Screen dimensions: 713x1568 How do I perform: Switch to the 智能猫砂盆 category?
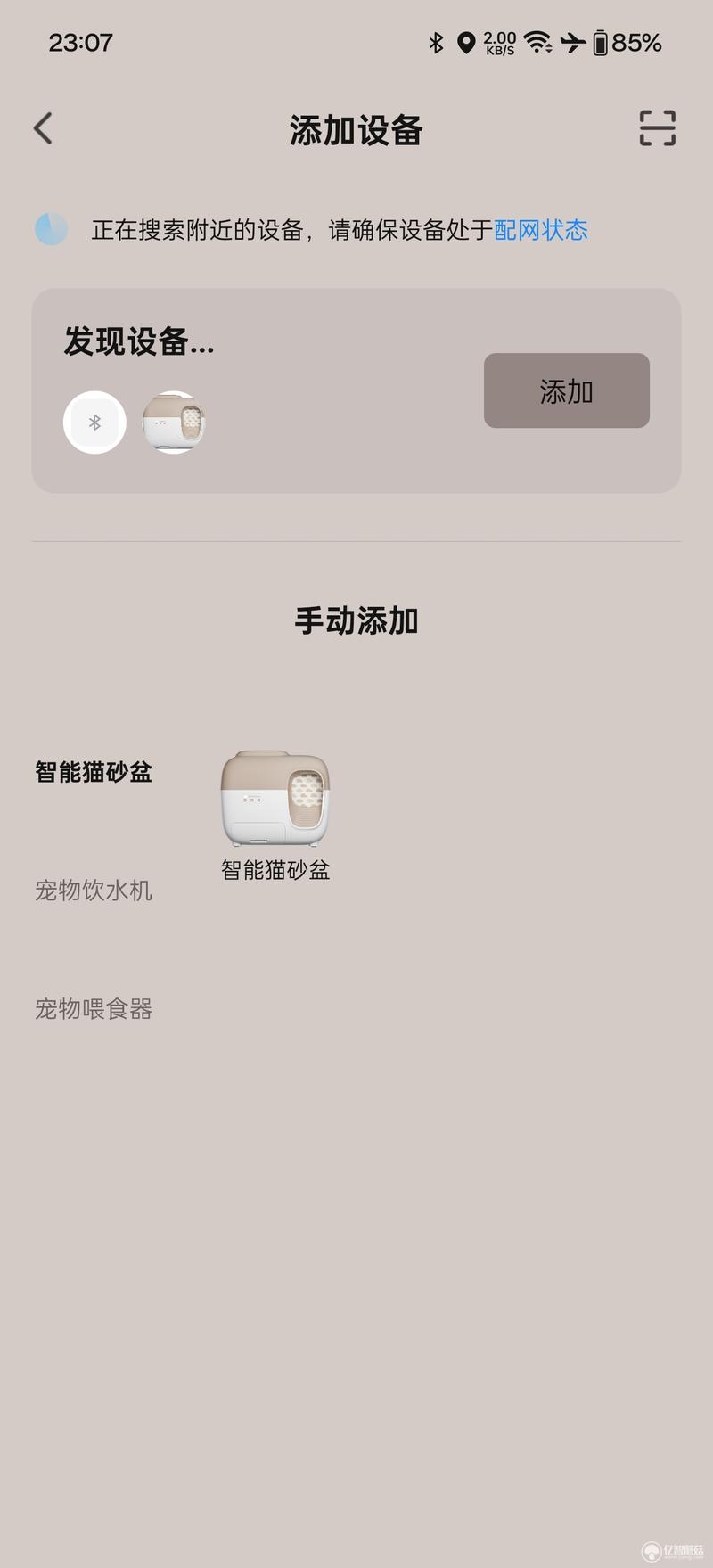[x=94, y=772]
